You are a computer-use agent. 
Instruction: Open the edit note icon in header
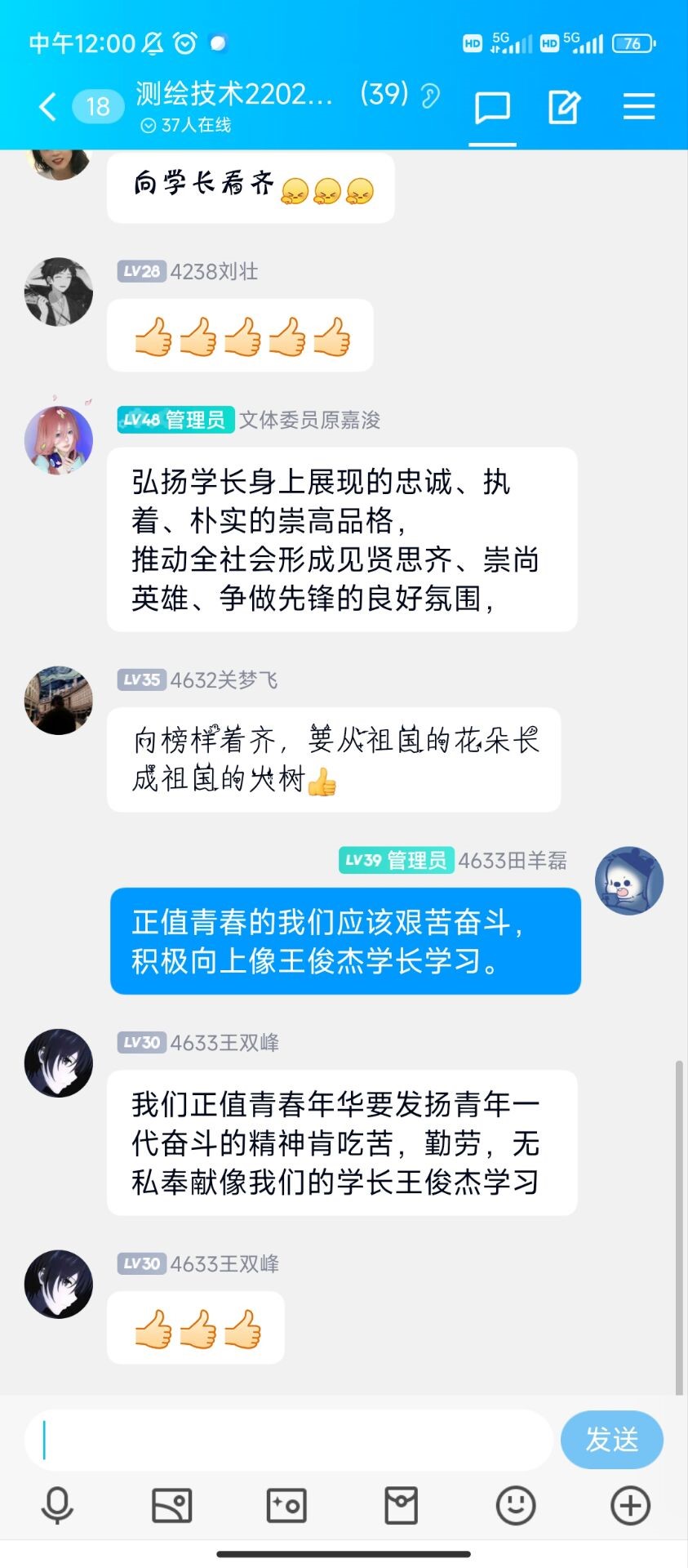pyautogui.click(x=564, y=107)
